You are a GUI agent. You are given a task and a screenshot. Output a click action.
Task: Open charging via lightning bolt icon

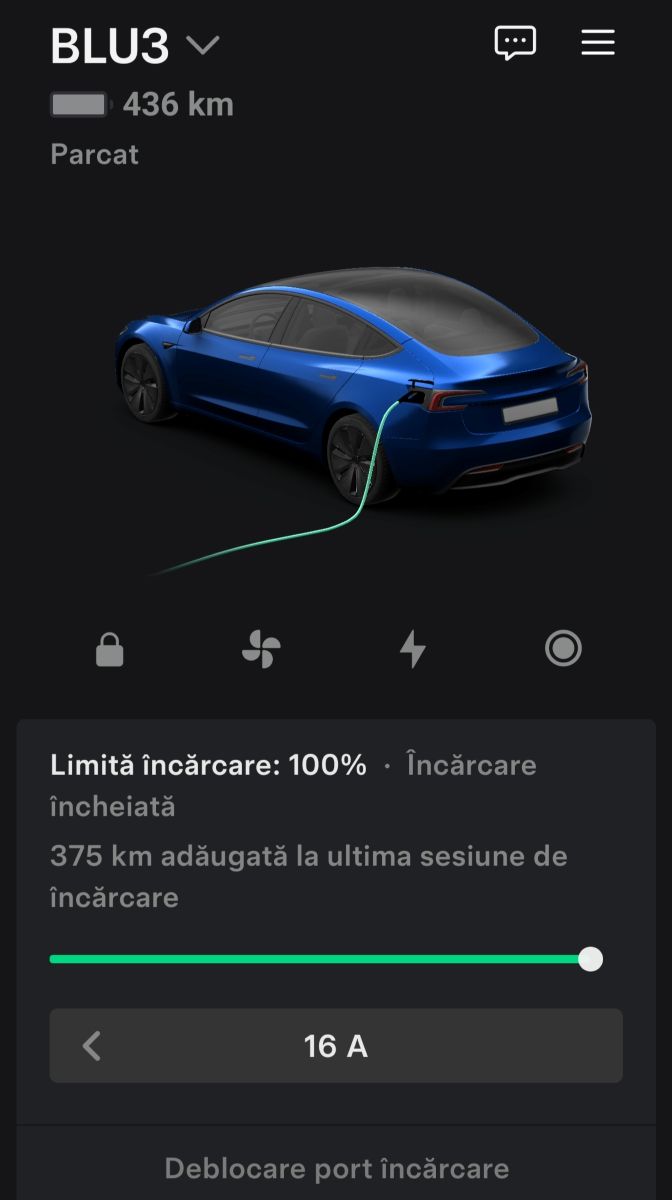pyautogui.click(x=412, y=650)
